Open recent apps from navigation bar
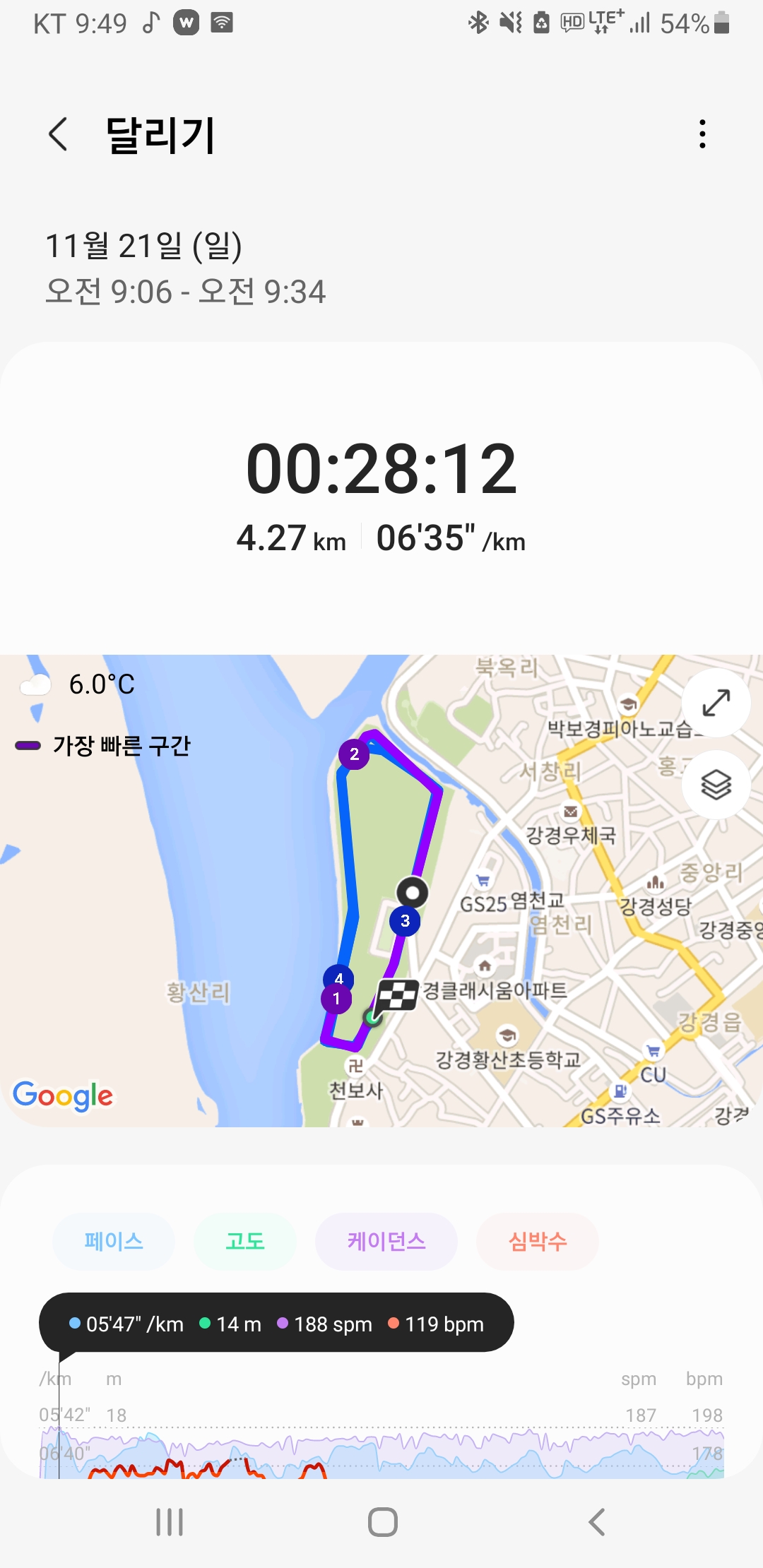Viewport: 763px width, 1568px height. click(170, 1522)
